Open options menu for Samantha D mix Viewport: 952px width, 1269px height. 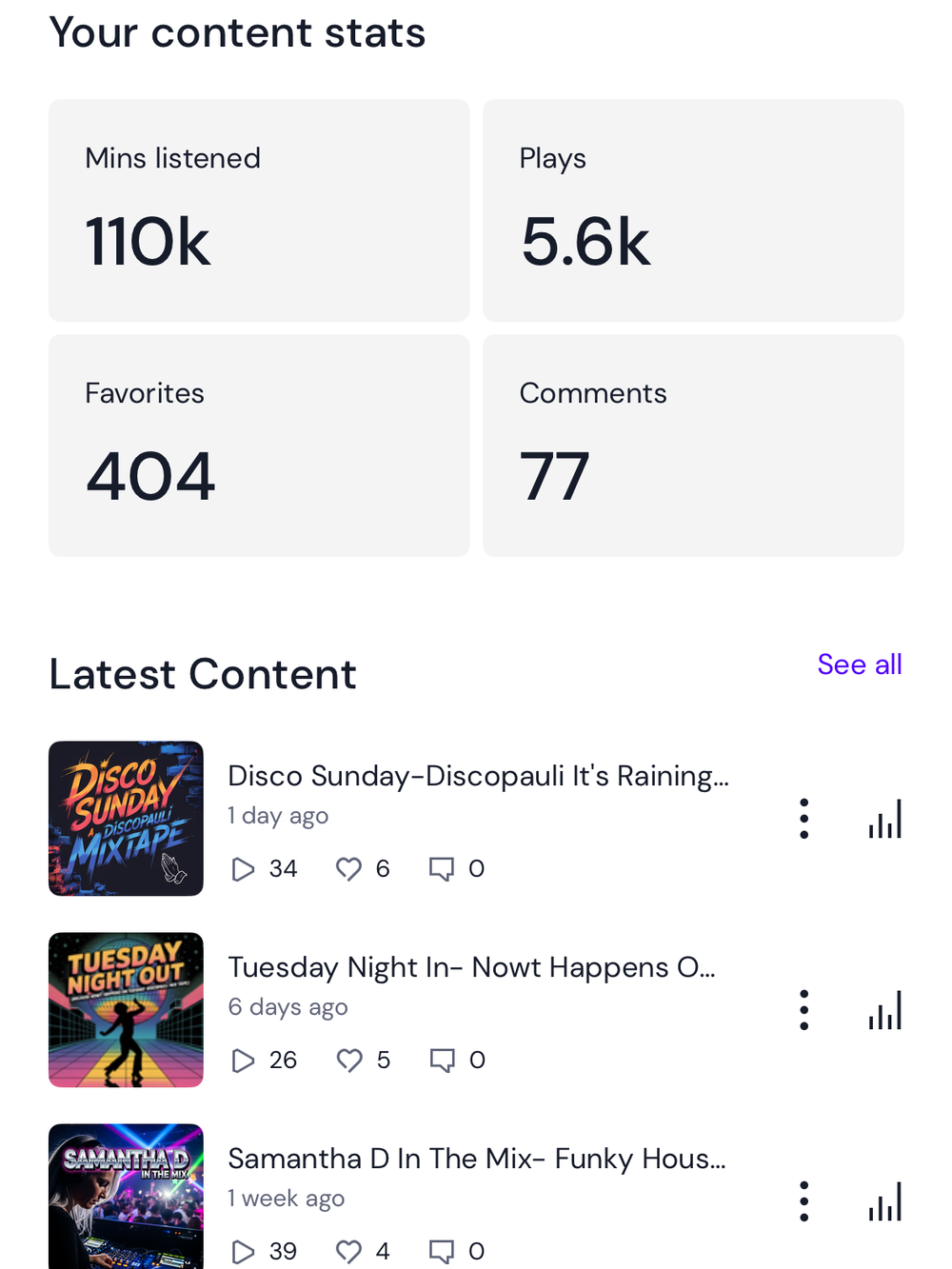point(804,1201)
